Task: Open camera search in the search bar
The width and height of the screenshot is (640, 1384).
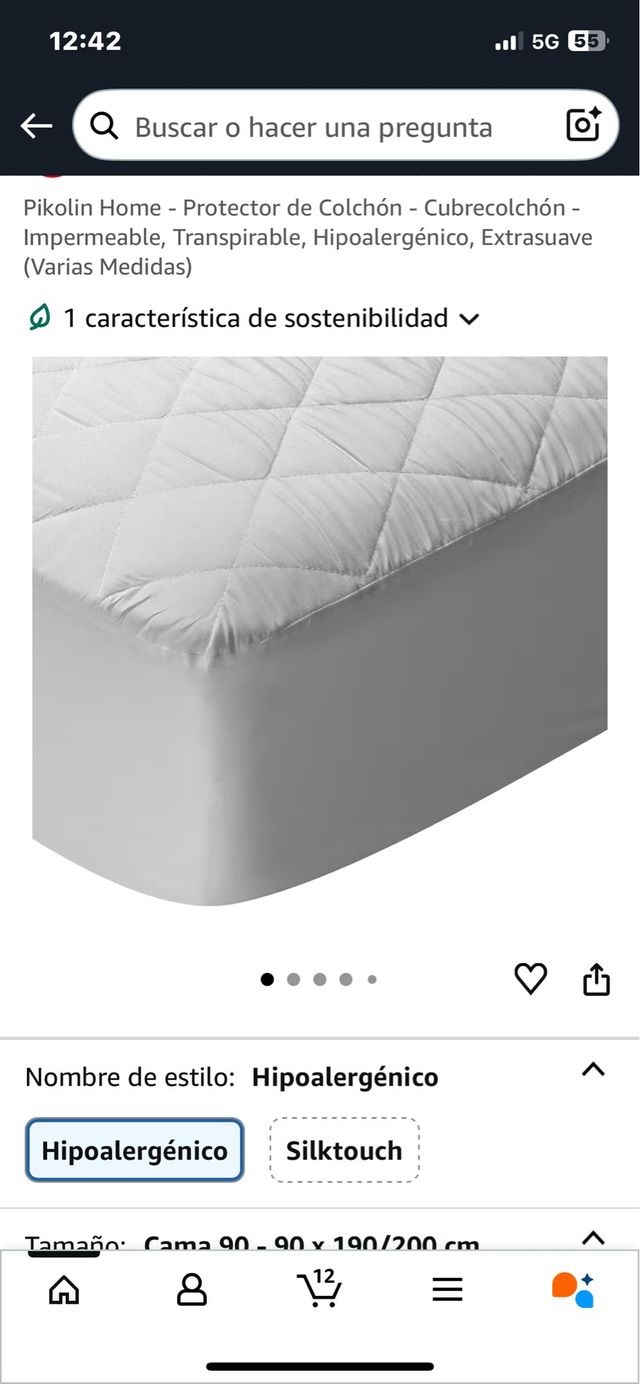Action: pos(583,126)
